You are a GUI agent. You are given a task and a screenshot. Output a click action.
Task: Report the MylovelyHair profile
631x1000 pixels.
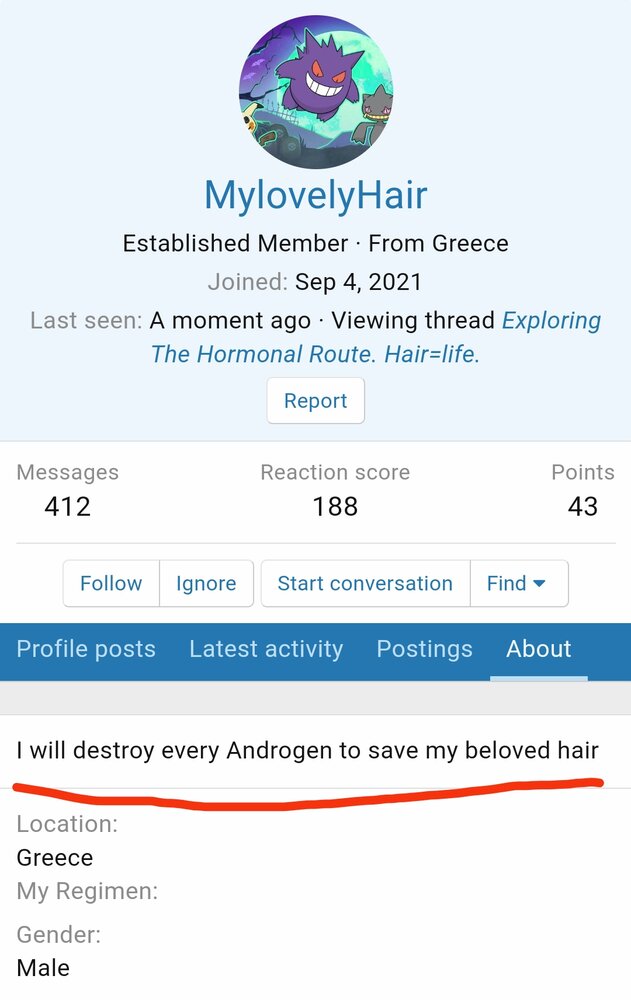tap(315, 401)
